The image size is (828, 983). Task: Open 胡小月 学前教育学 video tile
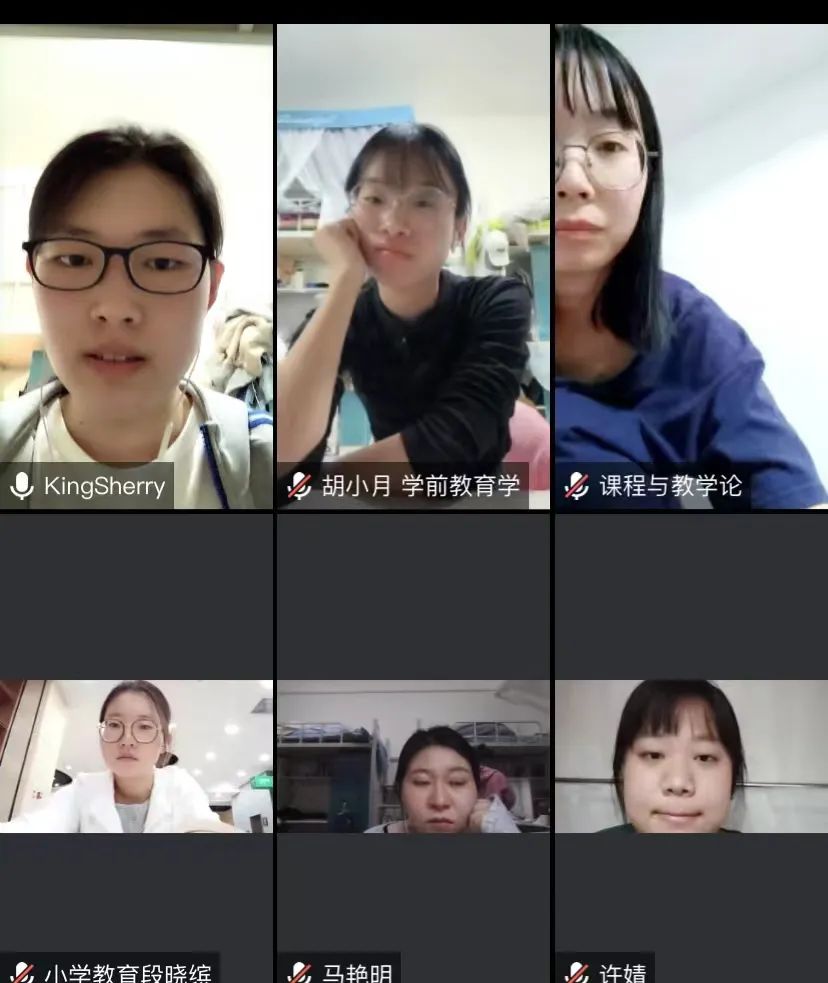[x=413, y=267]
